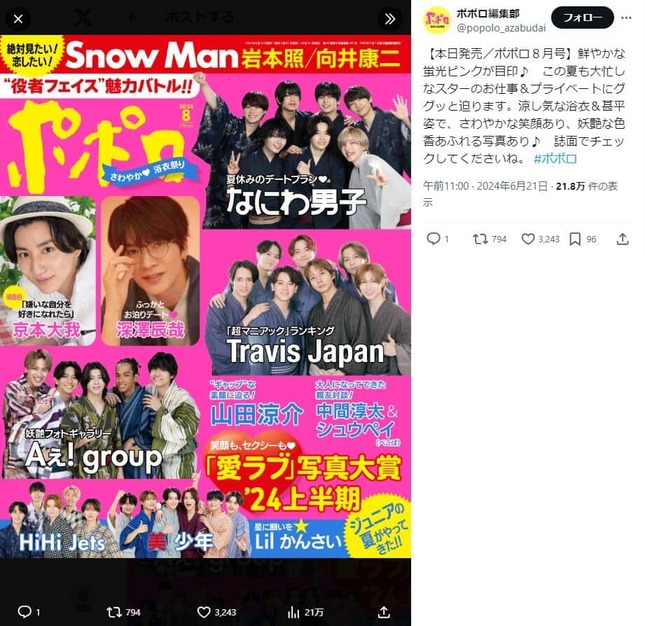Screen dimensions: 645x626
Task: Open ポポロ編集部 profile avatar
Action: point(436,19)
